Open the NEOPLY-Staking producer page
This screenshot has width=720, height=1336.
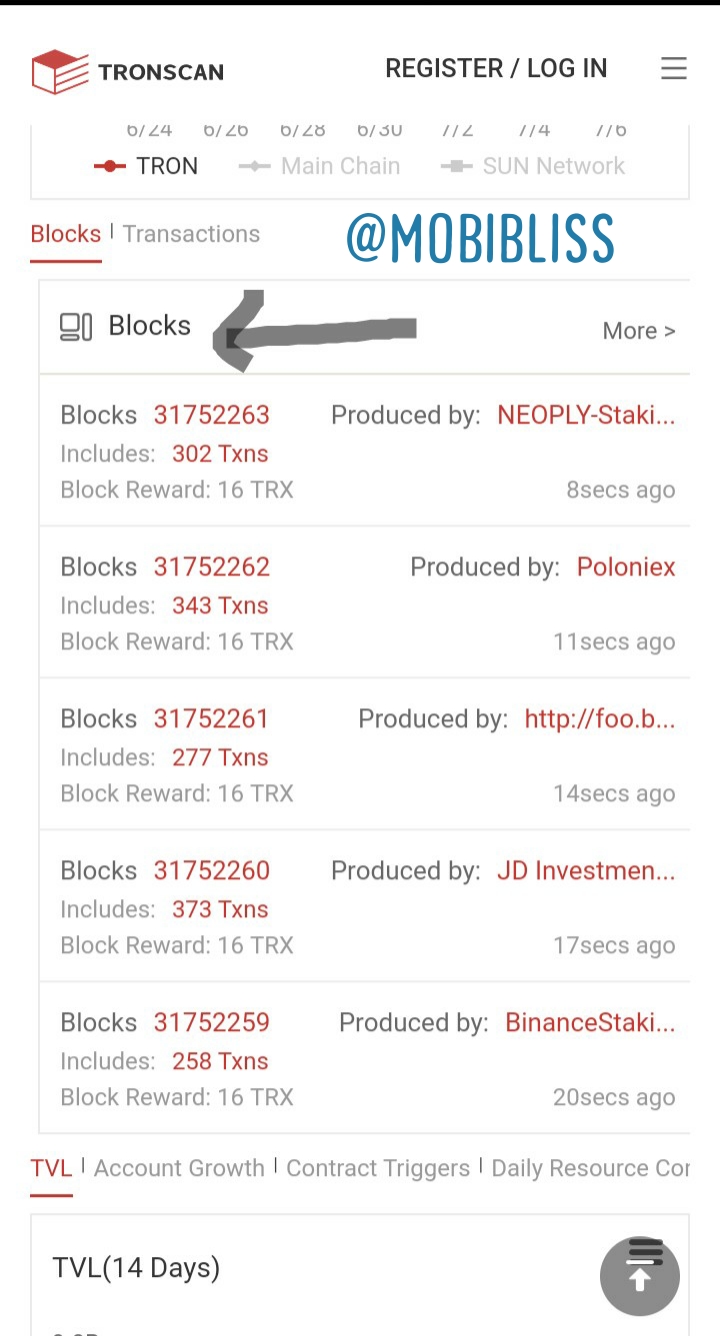point(586,415)
